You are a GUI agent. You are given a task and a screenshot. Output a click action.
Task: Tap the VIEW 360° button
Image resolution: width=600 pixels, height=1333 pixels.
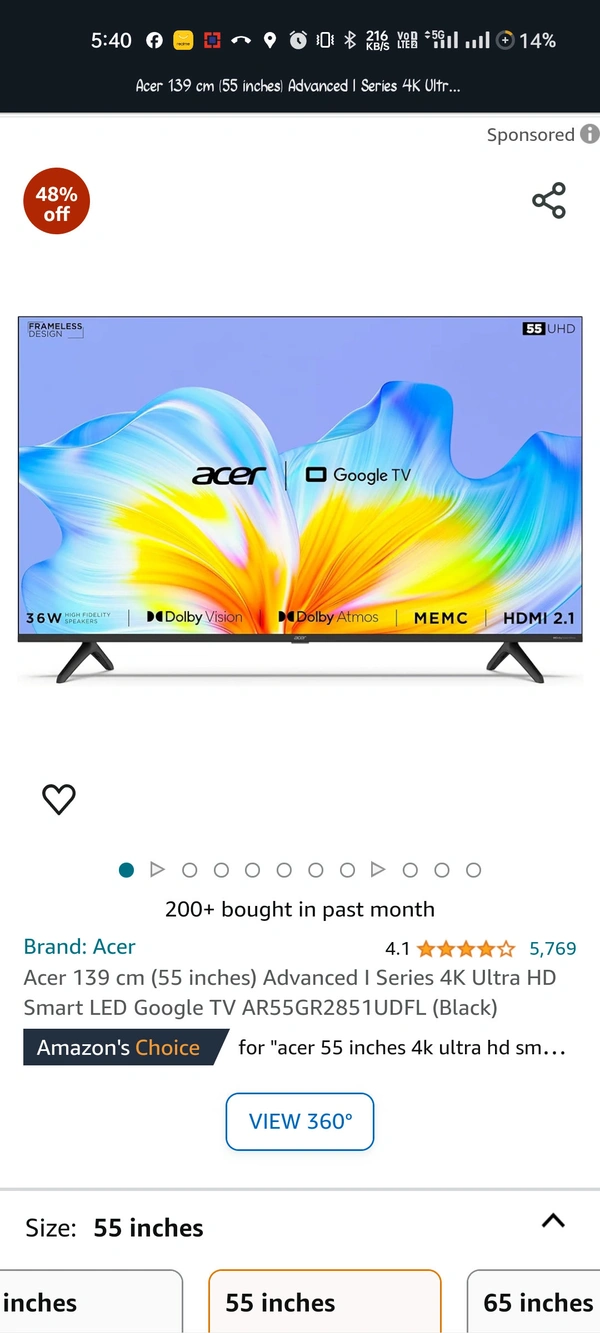pyautogui.click(x=300, y=1121)
